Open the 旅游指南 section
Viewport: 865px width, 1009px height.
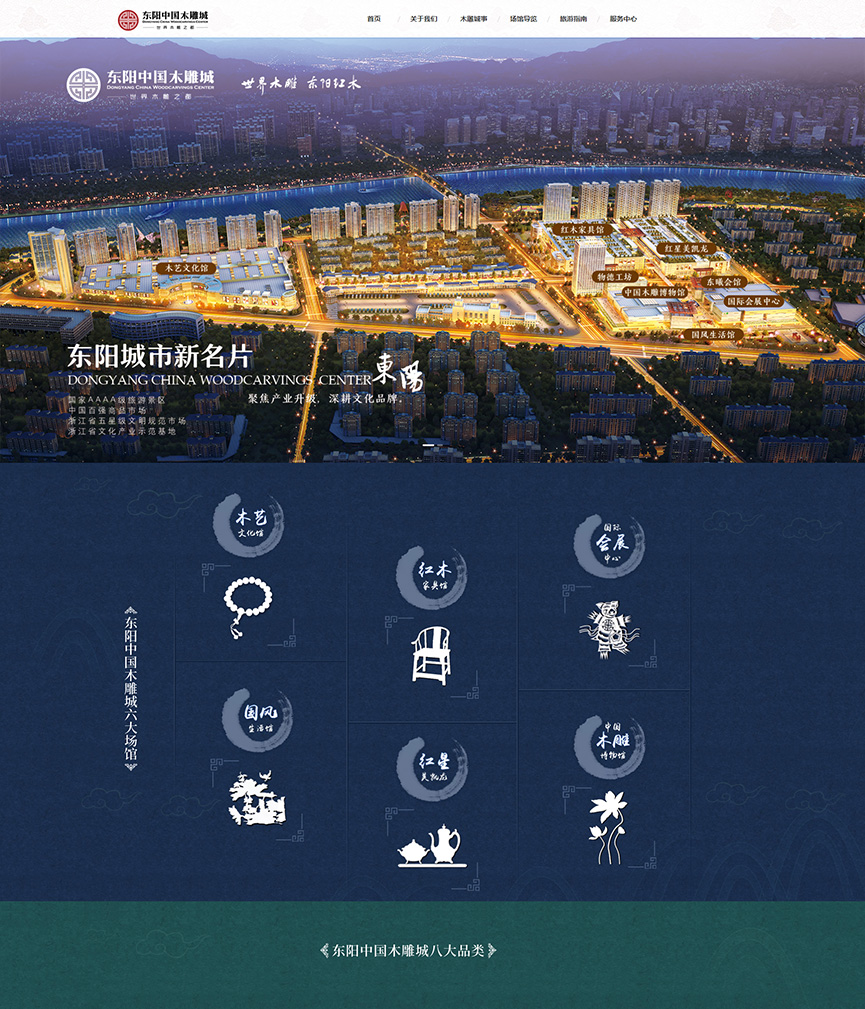[x=573, y=19]
